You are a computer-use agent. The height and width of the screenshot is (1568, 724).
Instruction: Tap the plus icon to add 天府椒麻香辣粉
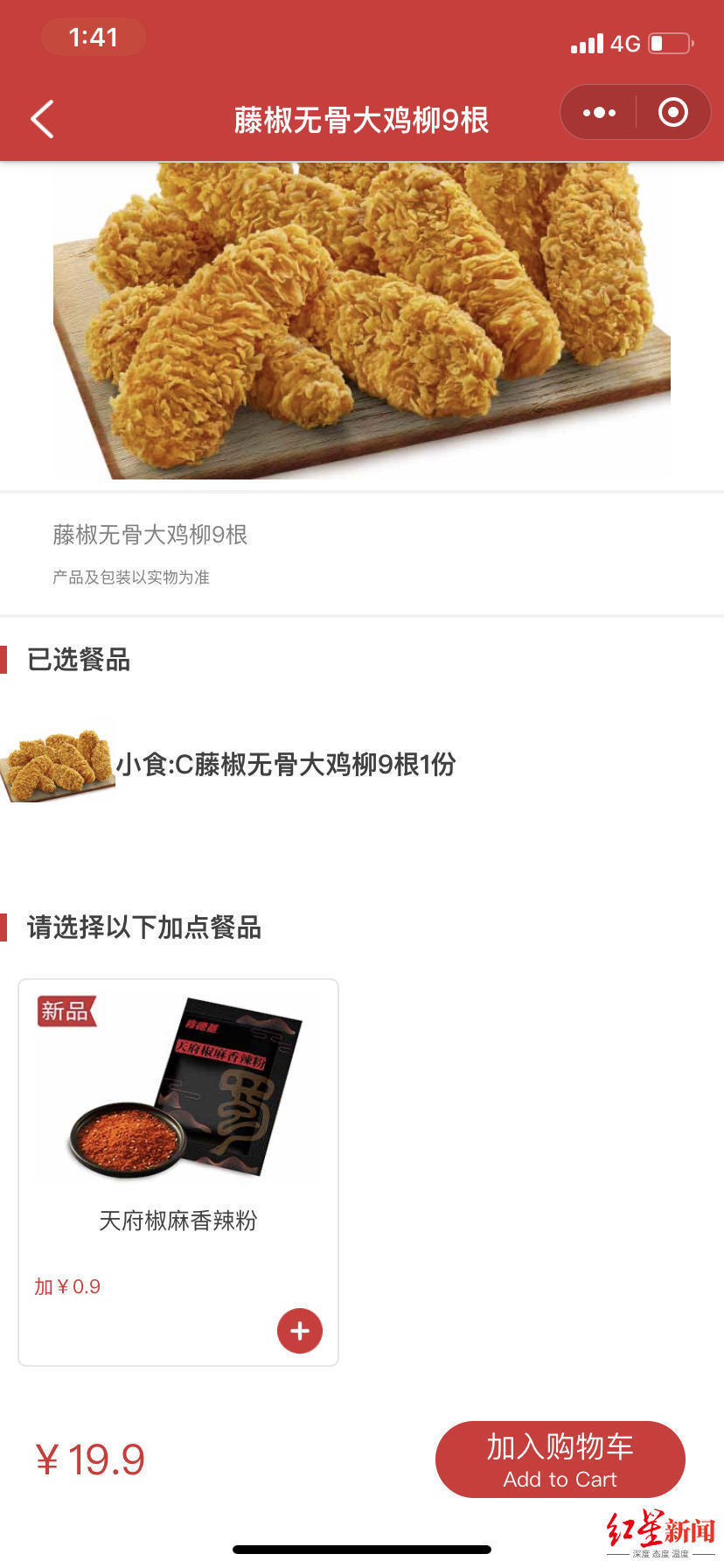pos(299,1330)
